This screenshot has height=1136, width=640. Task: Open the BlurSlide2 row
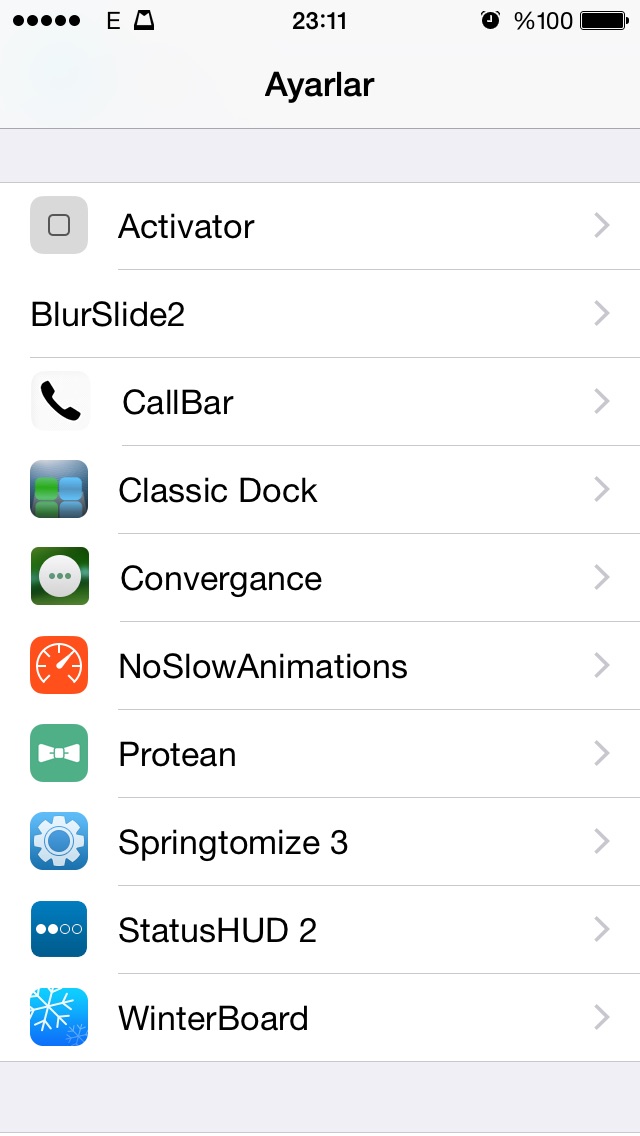(x=320, y=314)
